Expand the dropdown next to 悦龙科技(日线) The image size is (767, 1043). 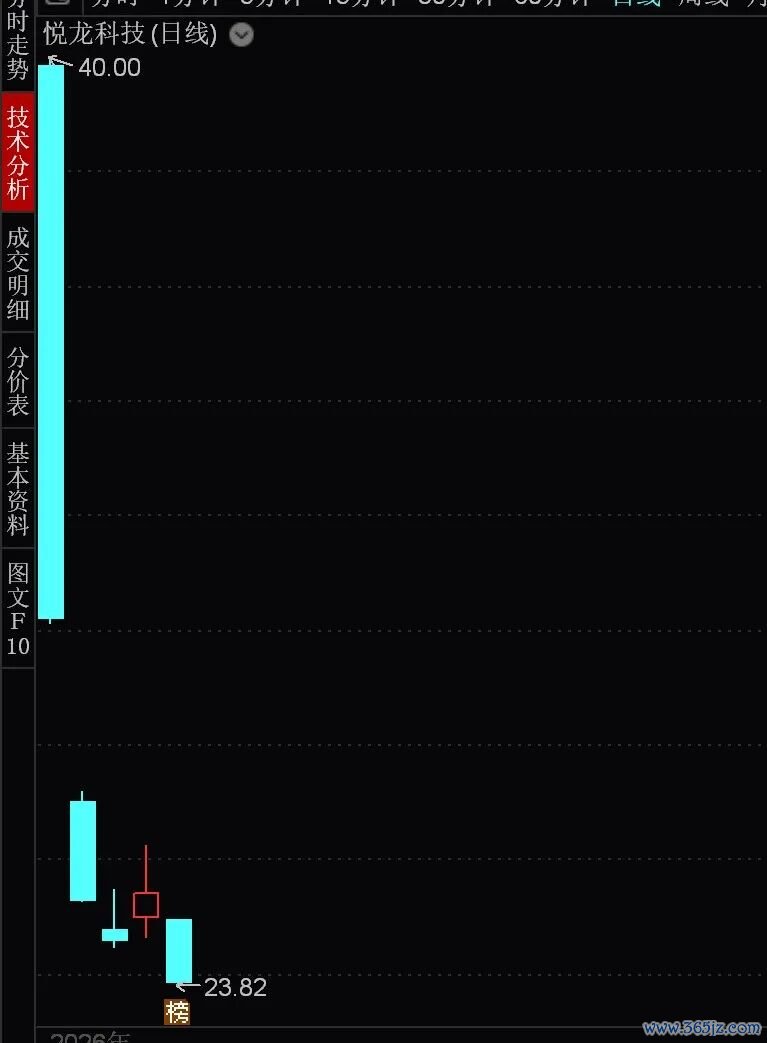(241, 35)
